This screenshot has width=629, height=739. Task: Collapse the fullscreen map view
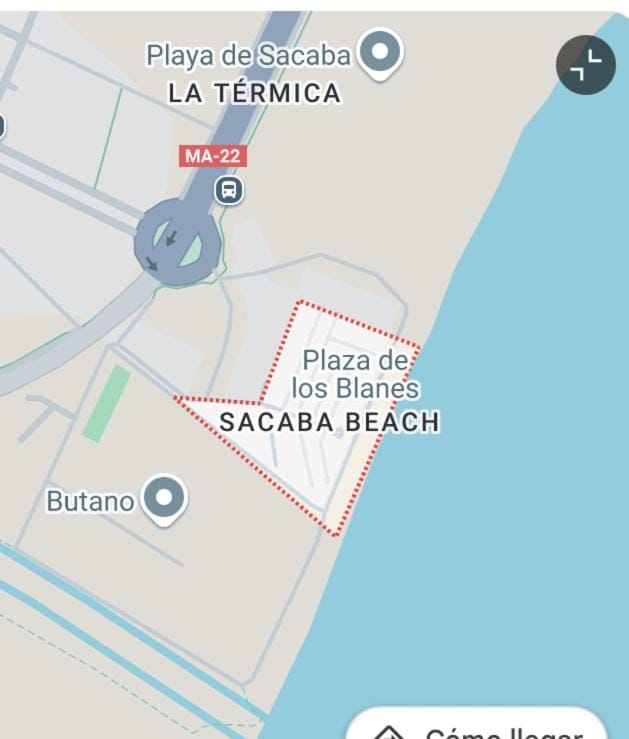[x=585, y=65]
